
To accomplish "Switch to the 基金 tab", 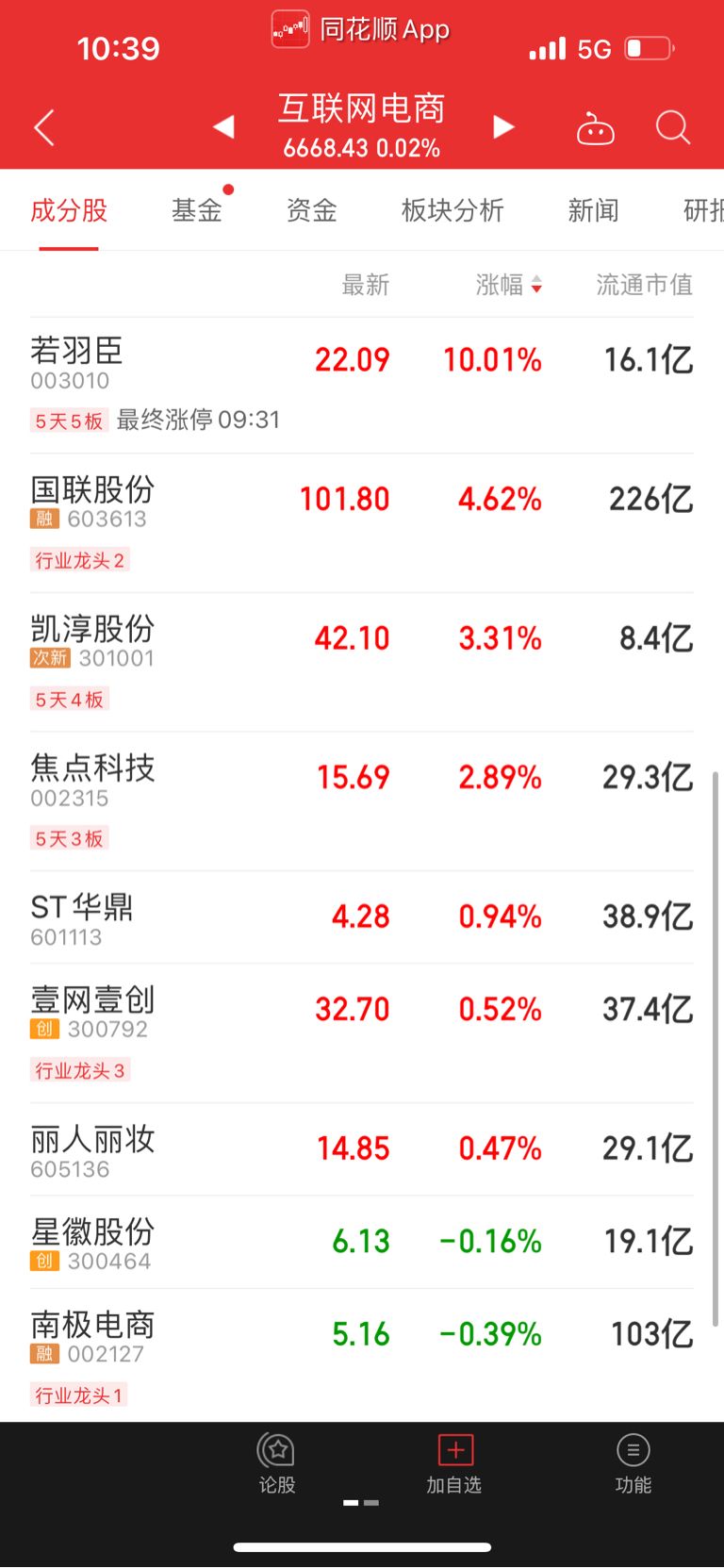I will [x=196, y=210].
